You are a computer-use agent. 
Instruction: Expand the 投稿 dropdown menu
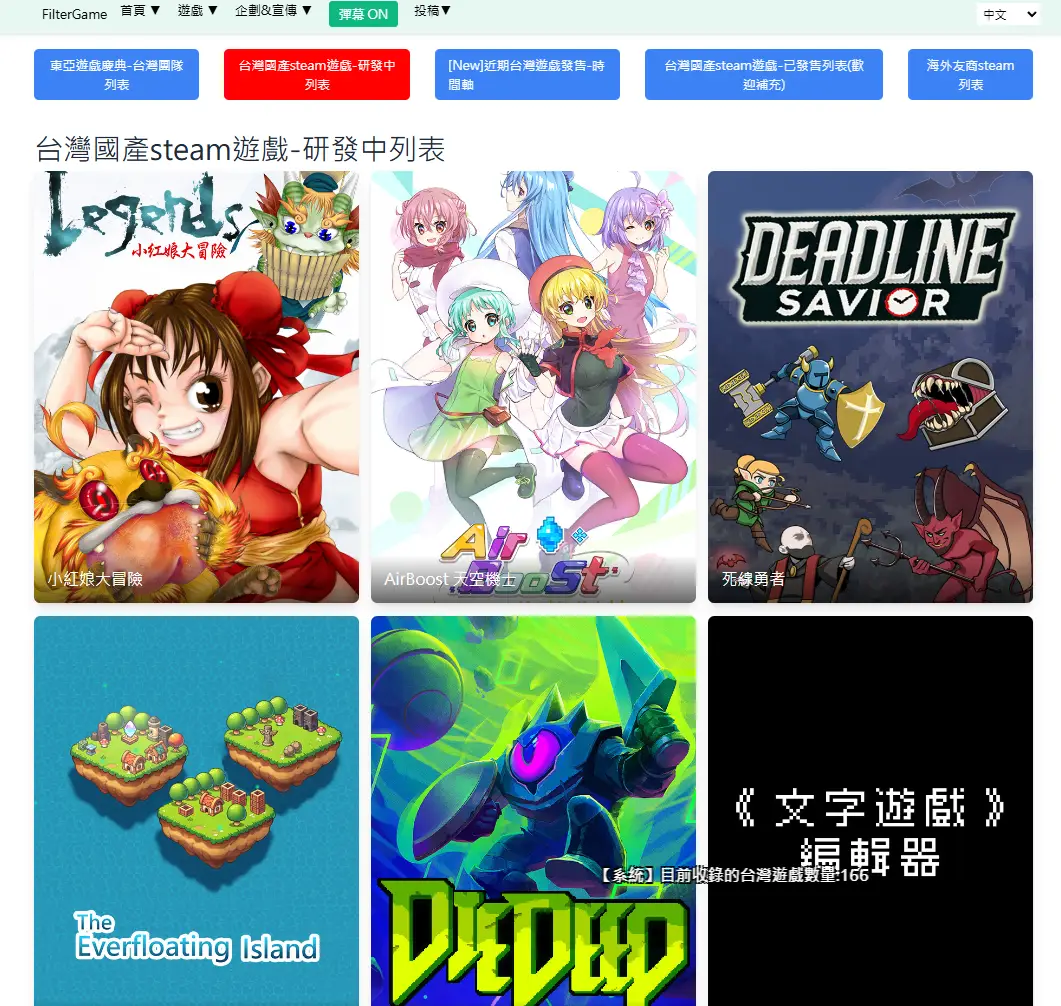coord(433,11)
